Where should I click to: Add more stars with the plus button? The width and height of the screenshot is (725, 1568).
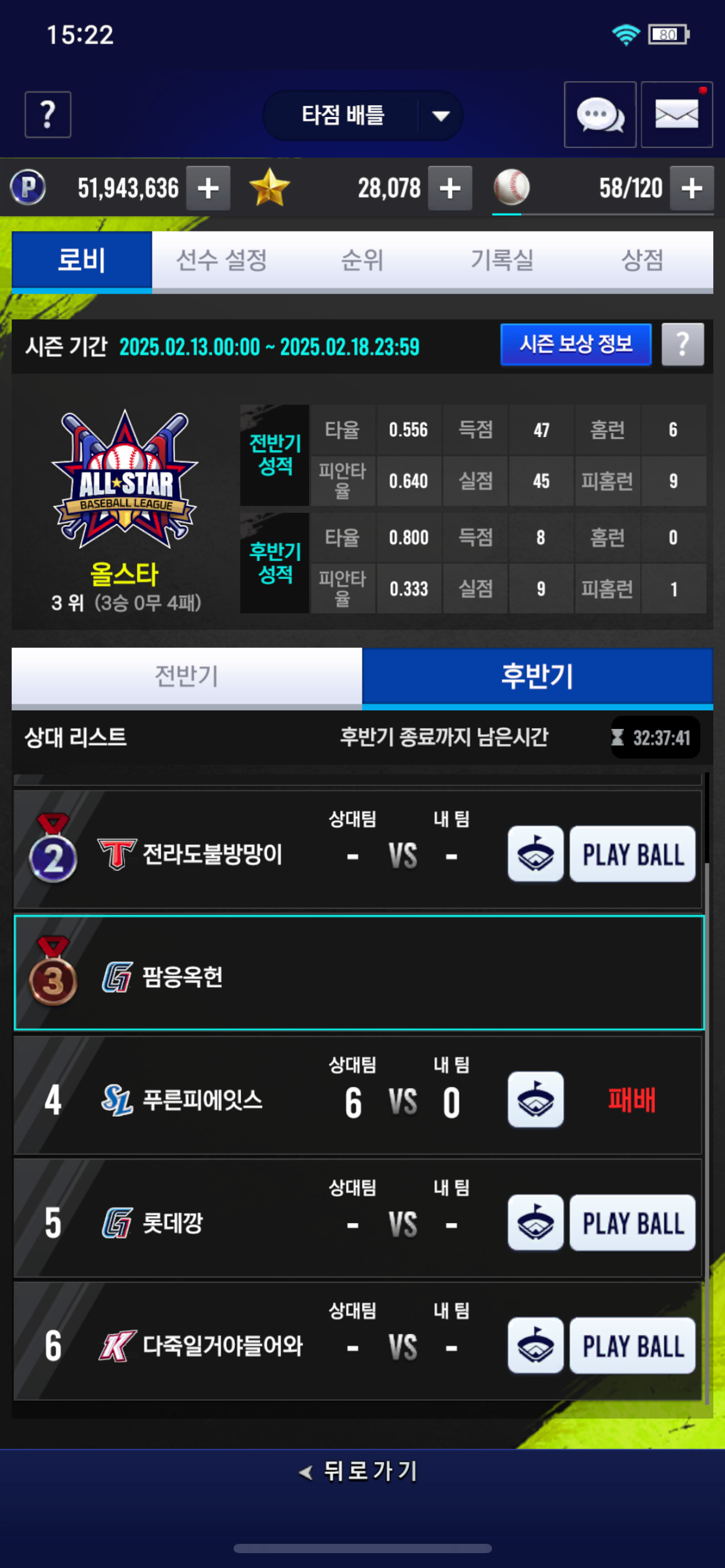coord(450,188)
